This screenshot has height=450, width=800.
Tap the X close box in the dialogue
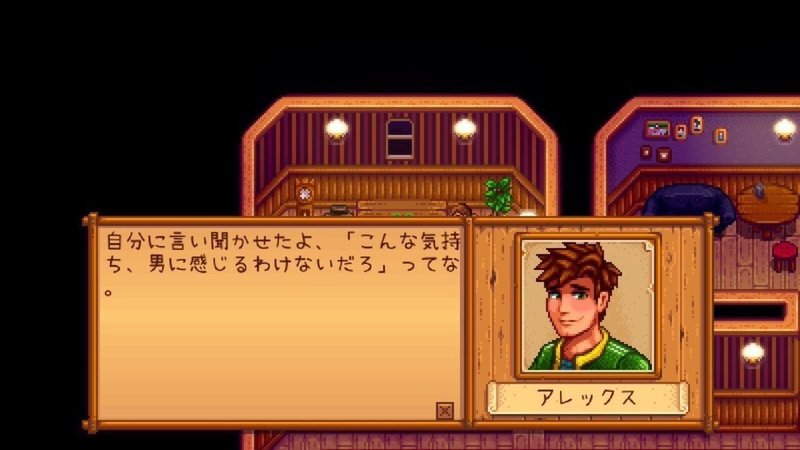(444, 411)
